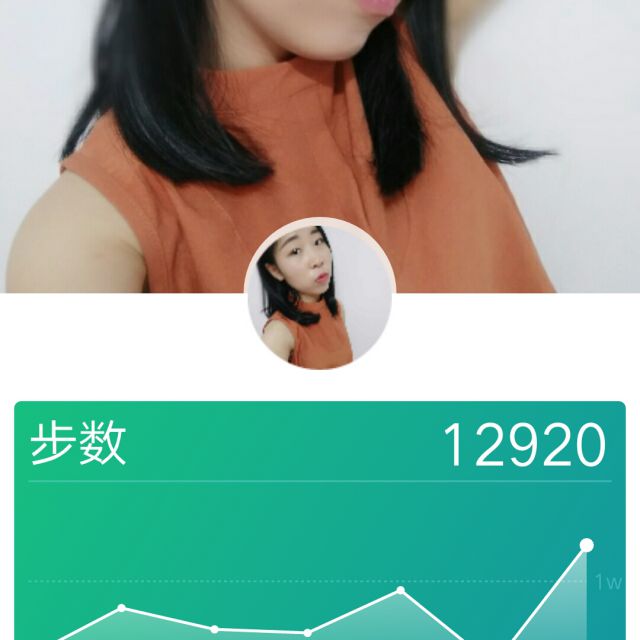Open the circular profile avatar
The height and width of the screenshot is (640, 640).
(x=320, y=295)
